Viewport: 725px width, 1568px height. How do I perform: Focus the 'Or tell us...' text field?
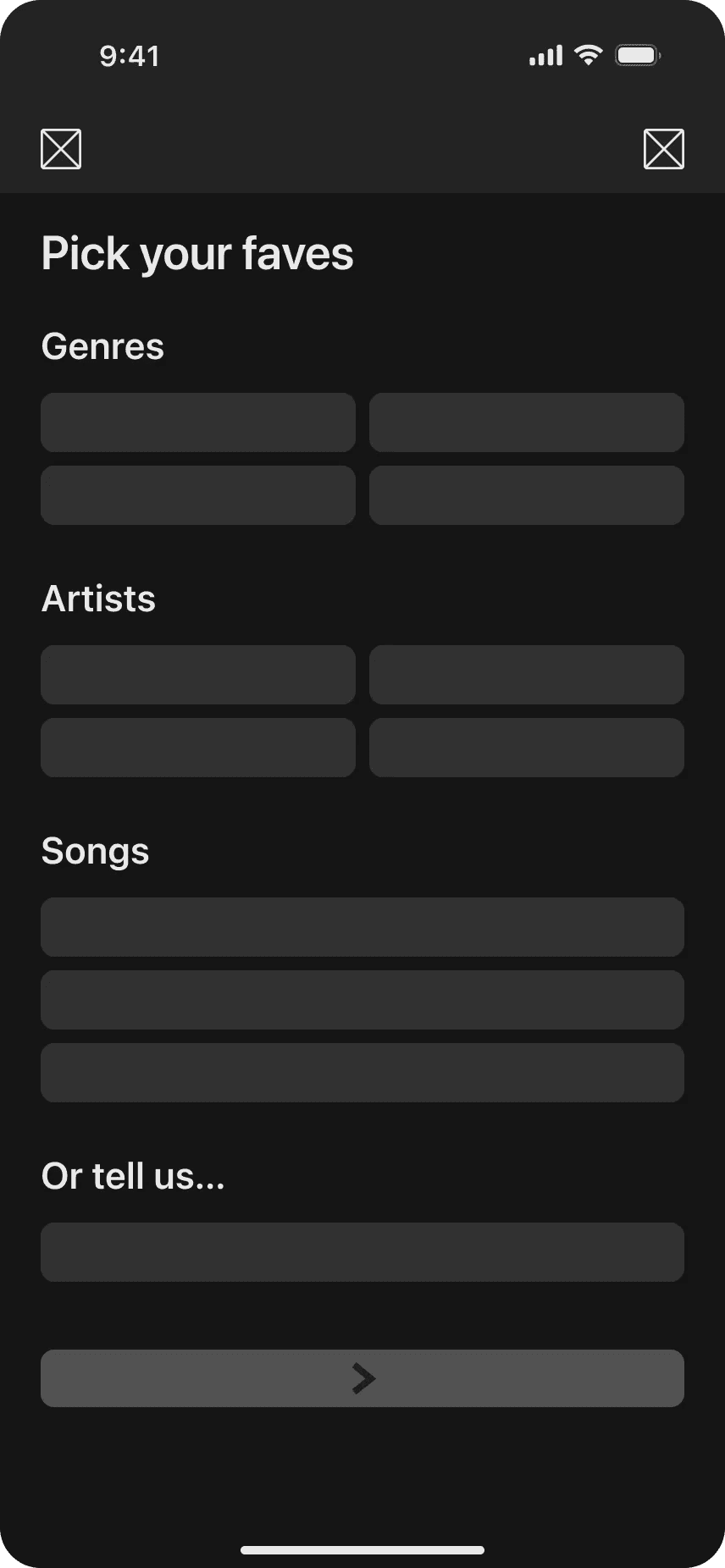(362, 1251)
